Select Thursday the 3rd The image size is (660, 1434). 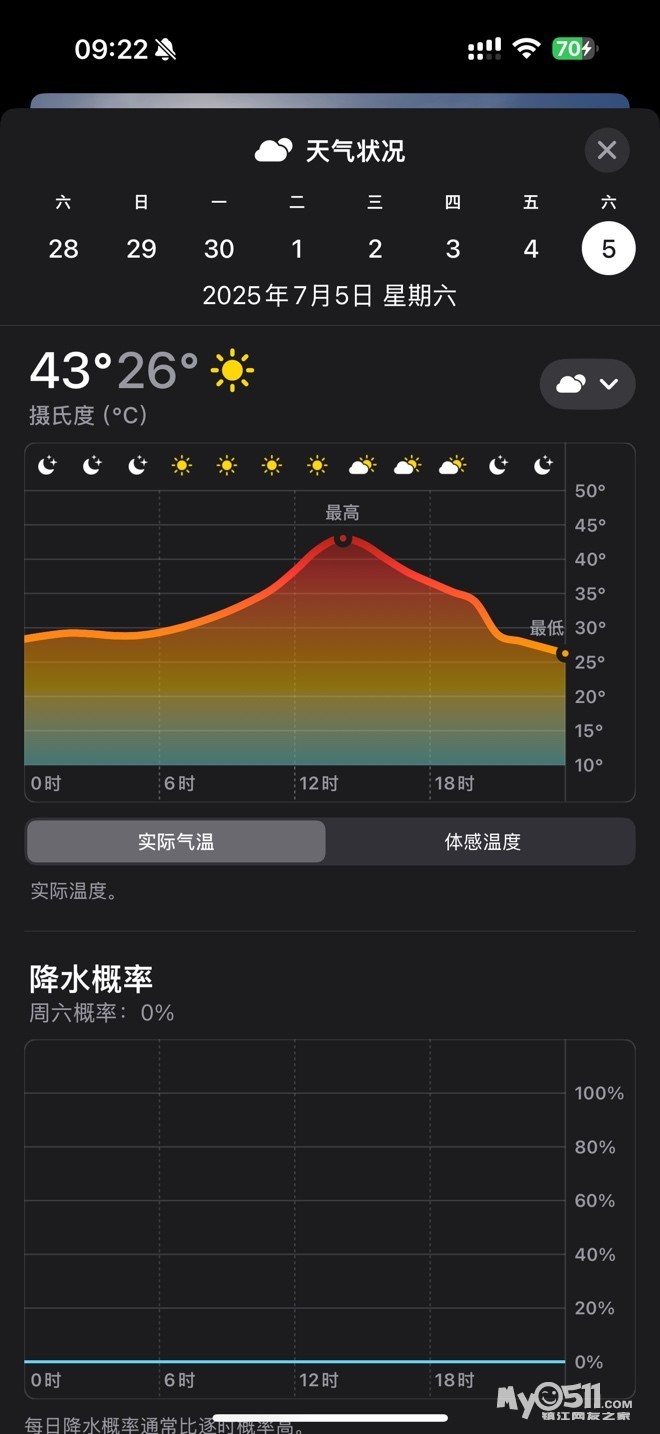point(453,248)
